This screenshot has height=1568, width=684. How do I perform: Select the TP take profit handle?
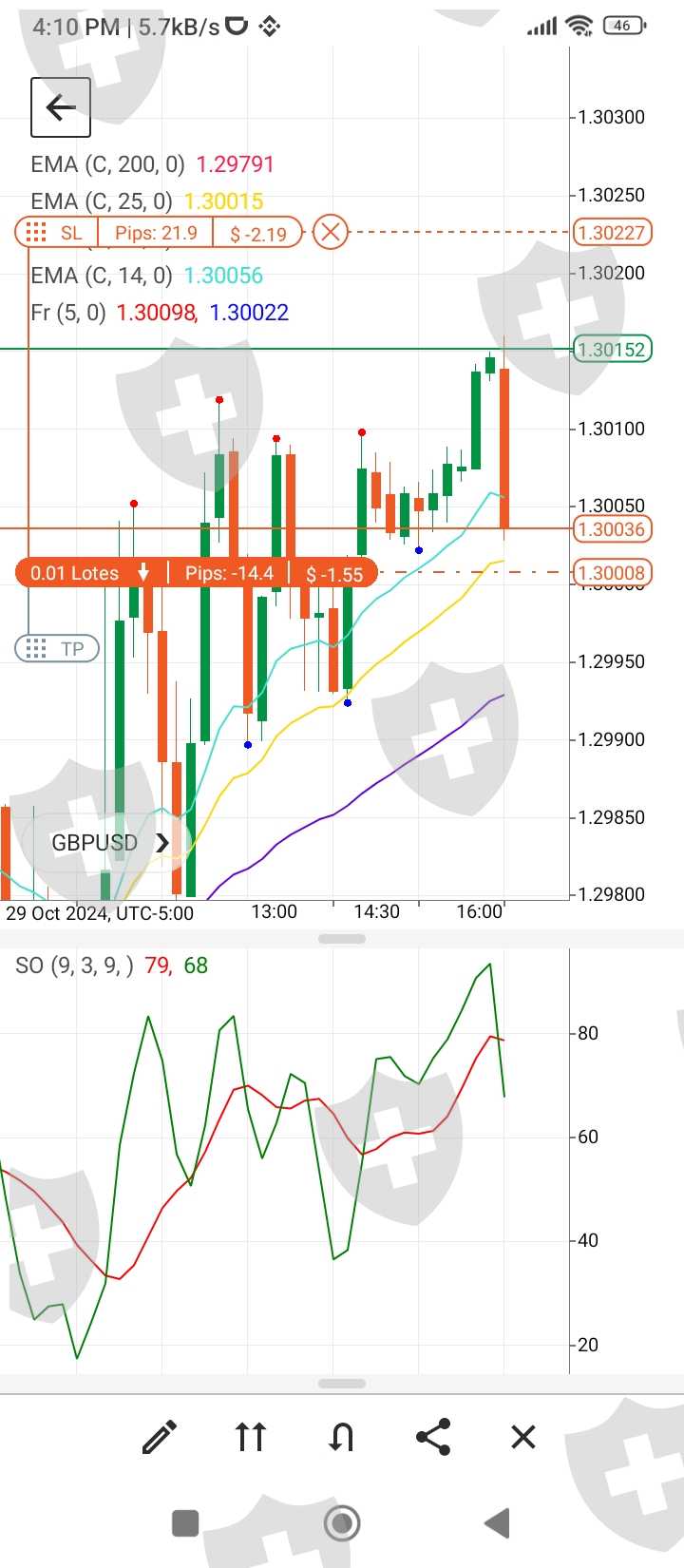(57, 649)
